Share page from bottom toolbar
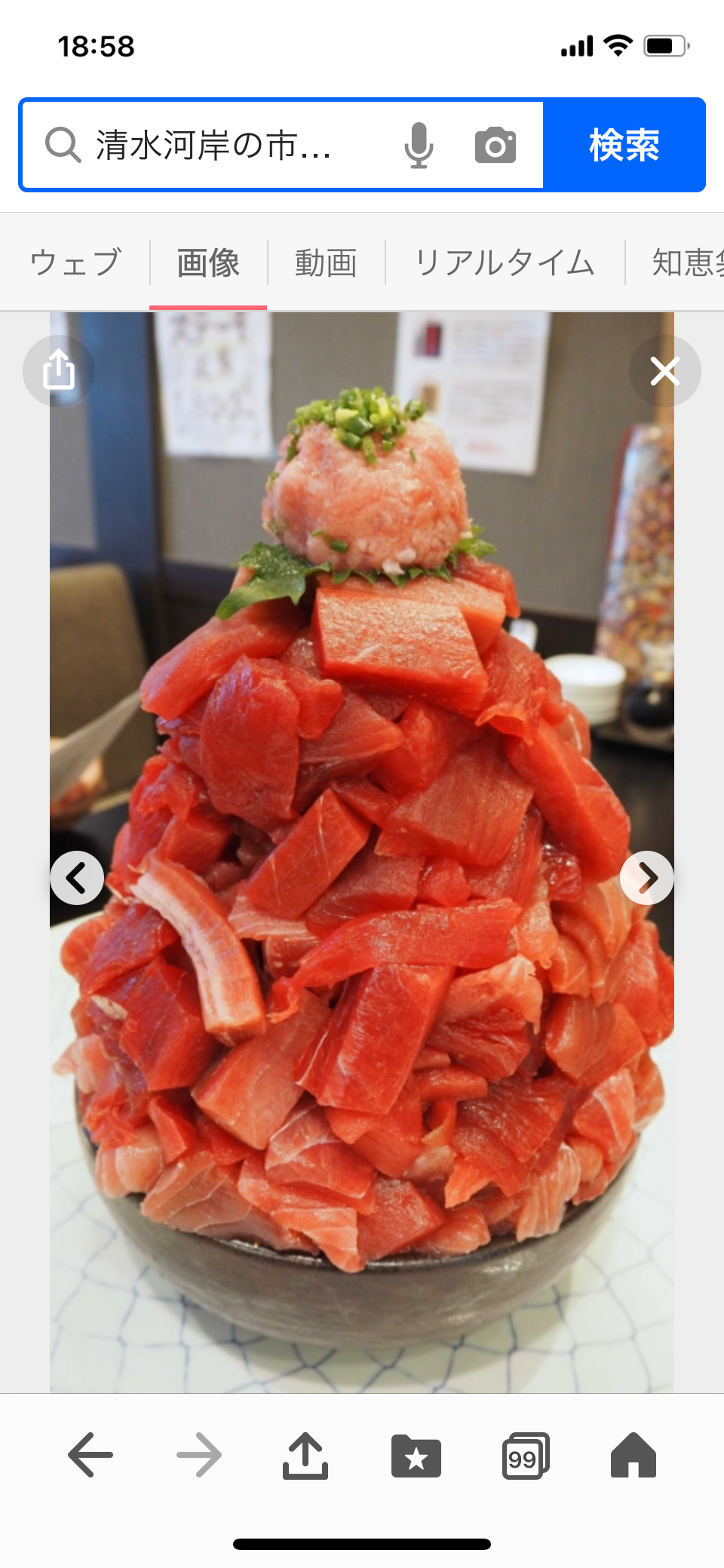This screenshot has height=1568, width=724. click(305, 1455)
